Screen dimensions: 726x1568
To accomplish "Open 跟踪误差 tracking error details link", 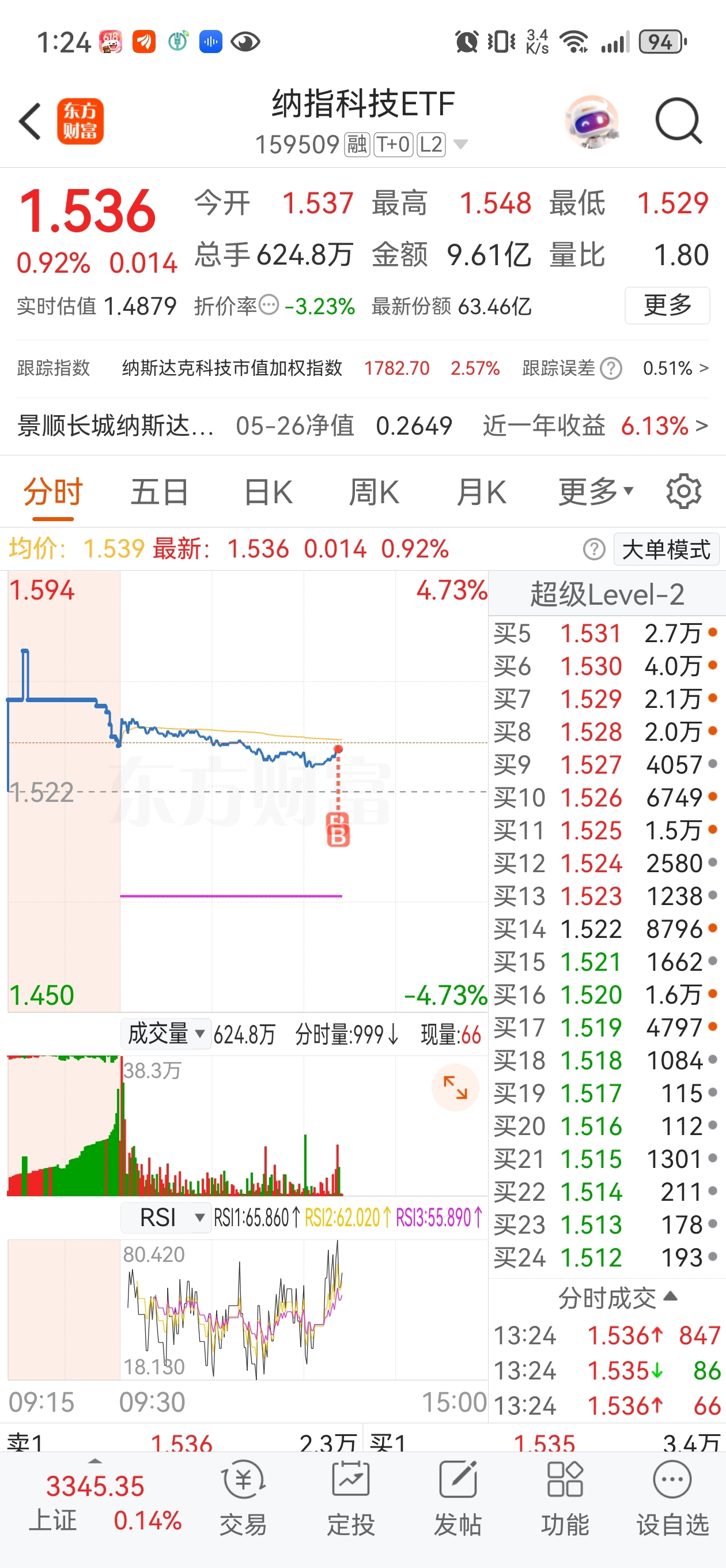I will click(609, 368).
